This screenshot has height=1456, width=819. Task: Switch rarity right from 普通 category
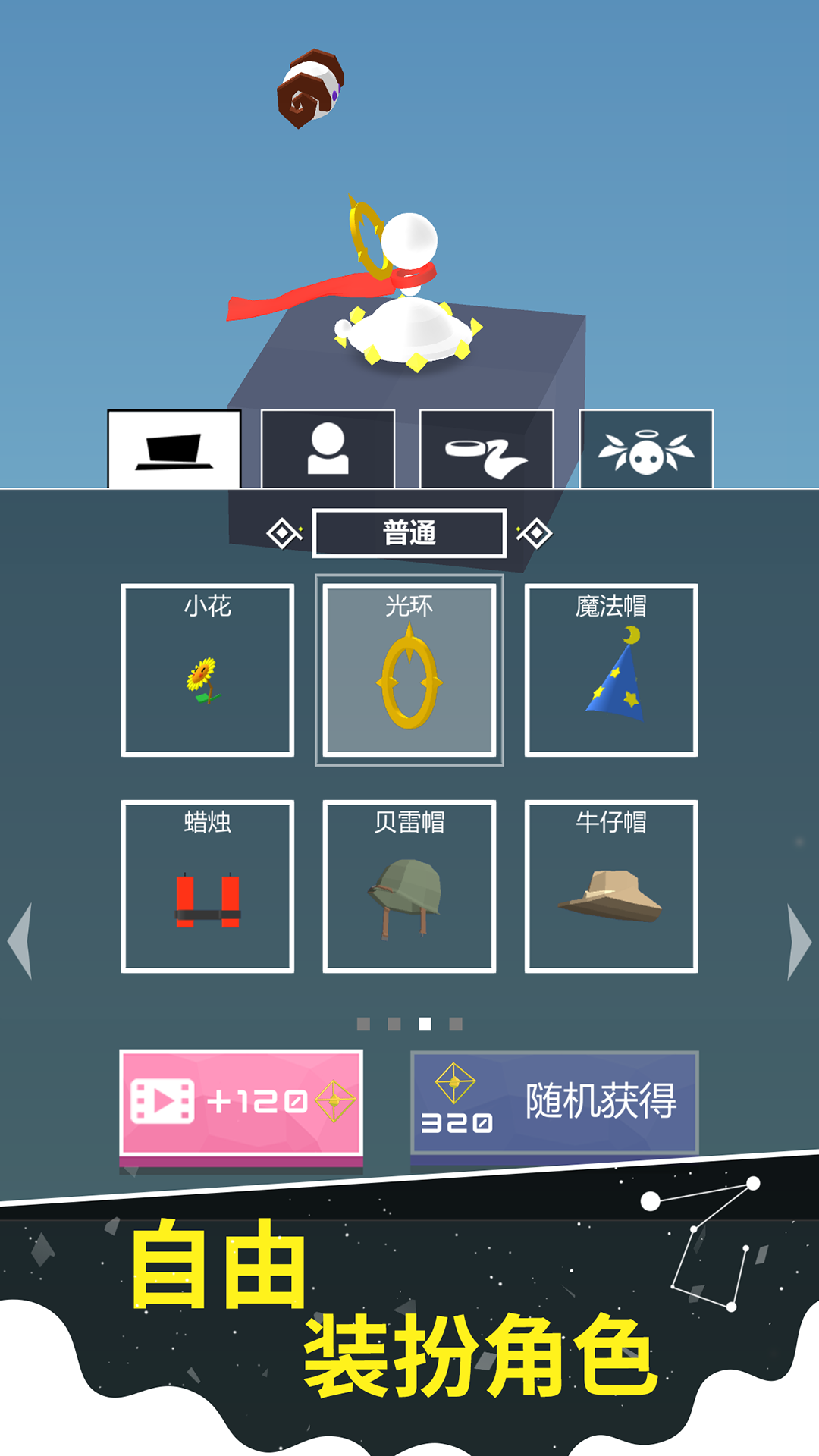coord(538,533)
